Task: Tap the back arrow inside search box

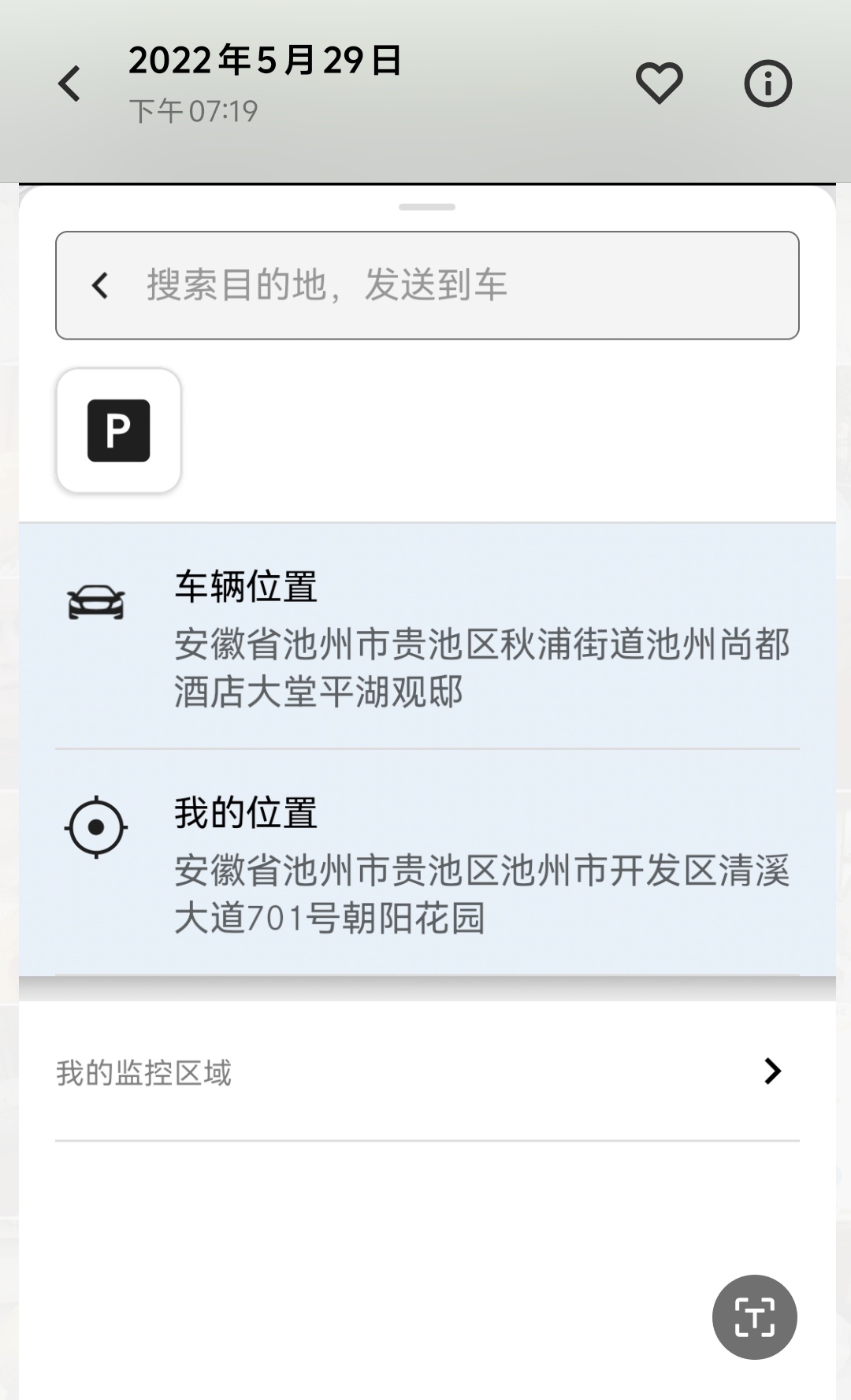Action: (x=100, y=285)
